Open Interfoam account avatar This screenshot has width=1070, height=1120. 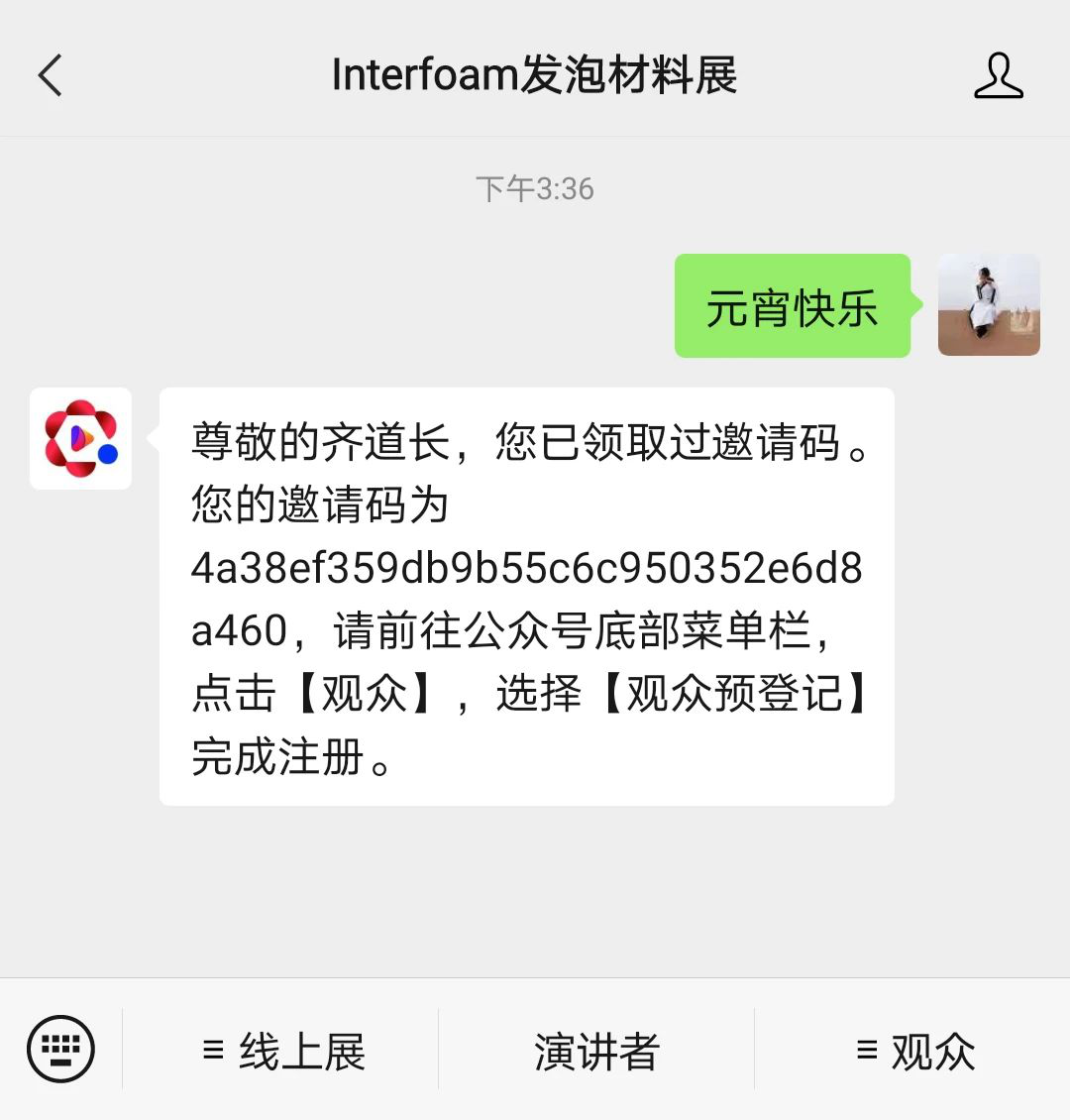(x=81, y=438)
